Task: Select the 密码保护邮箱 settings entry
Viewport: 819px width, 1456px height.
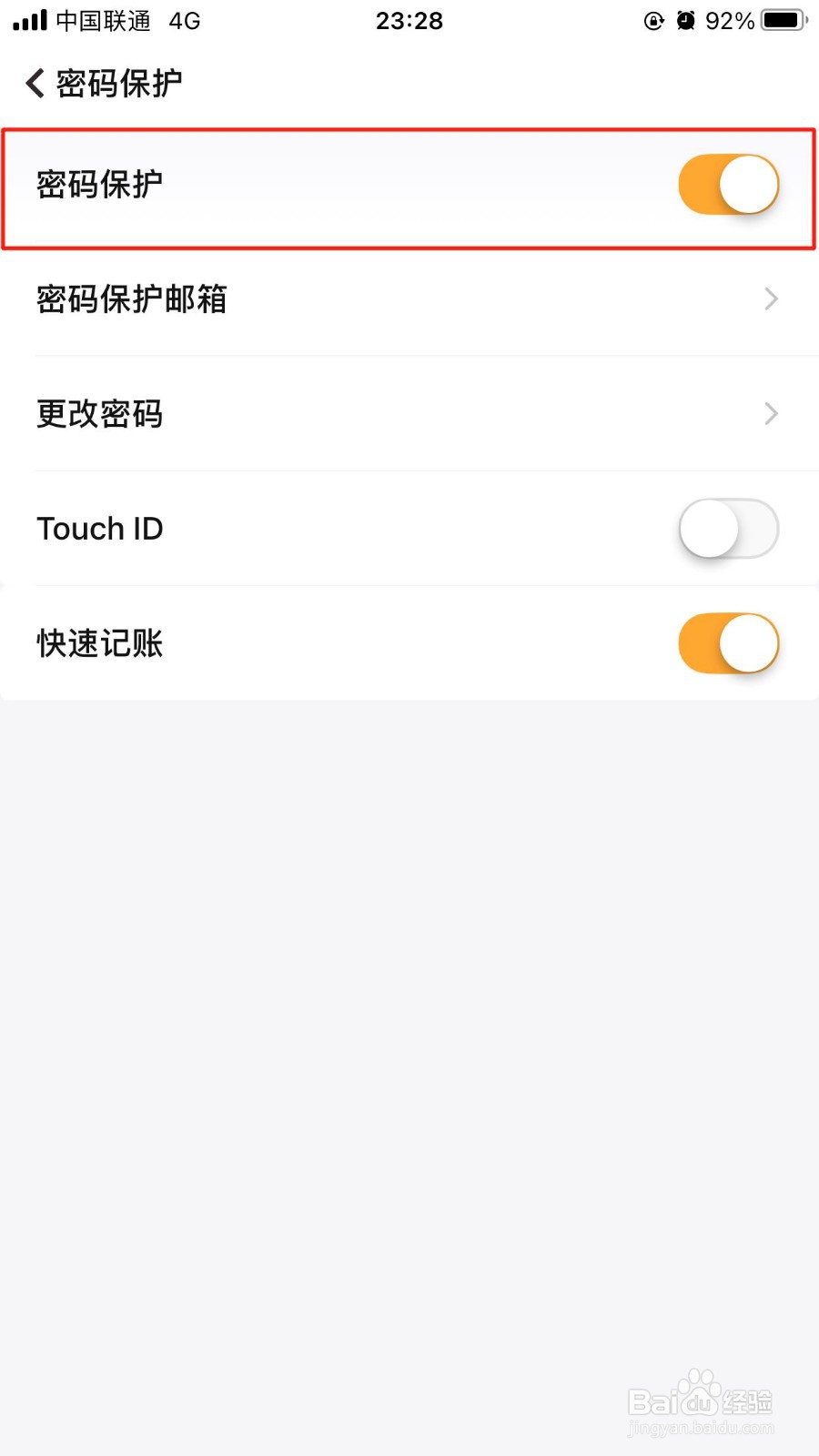Action: [133, 299]
